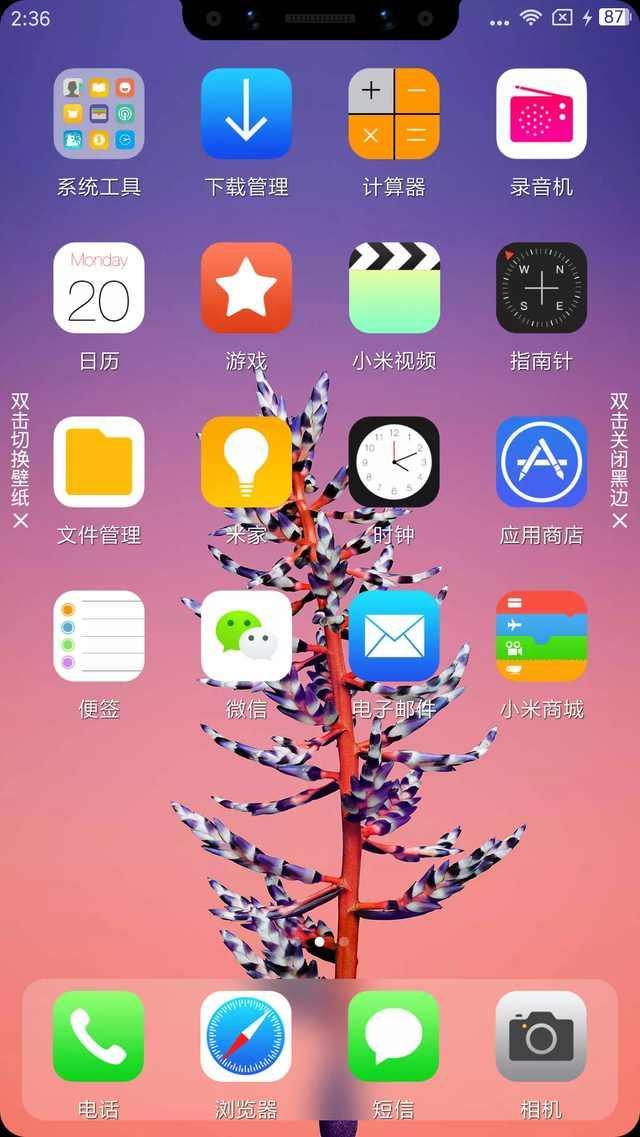This screenshot has height=1137, width=640.
Task: Open the 相机 camera app
Action: pos(541,1036)
